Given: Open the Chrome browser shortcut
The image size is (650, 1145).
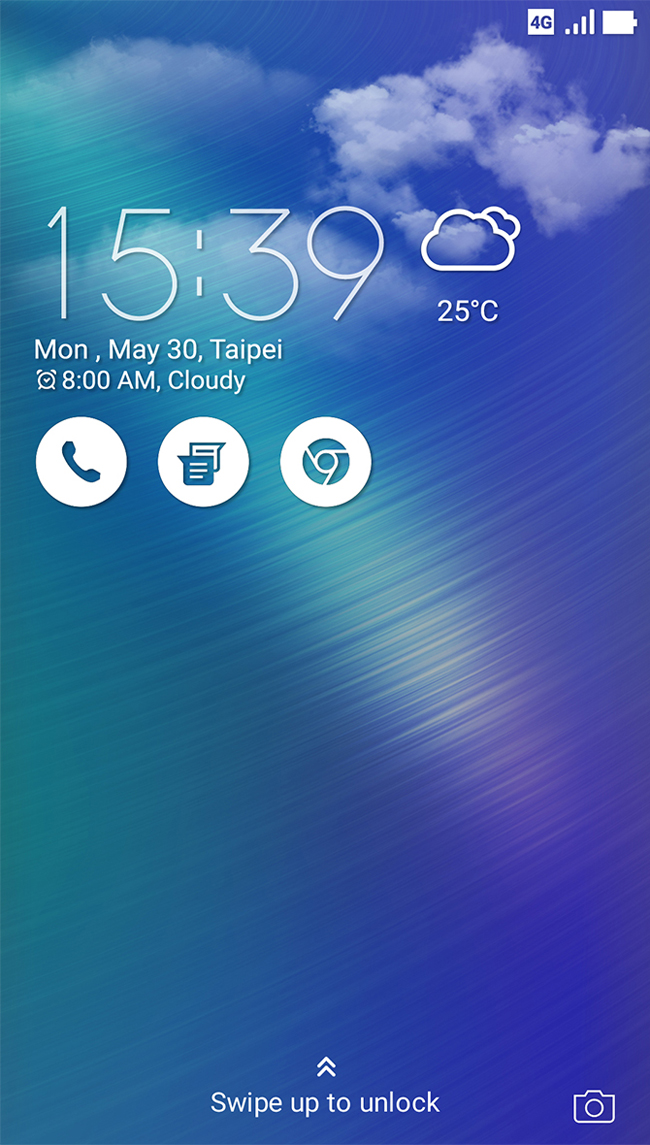Looking at the screenshot, I should pos(326,462).
